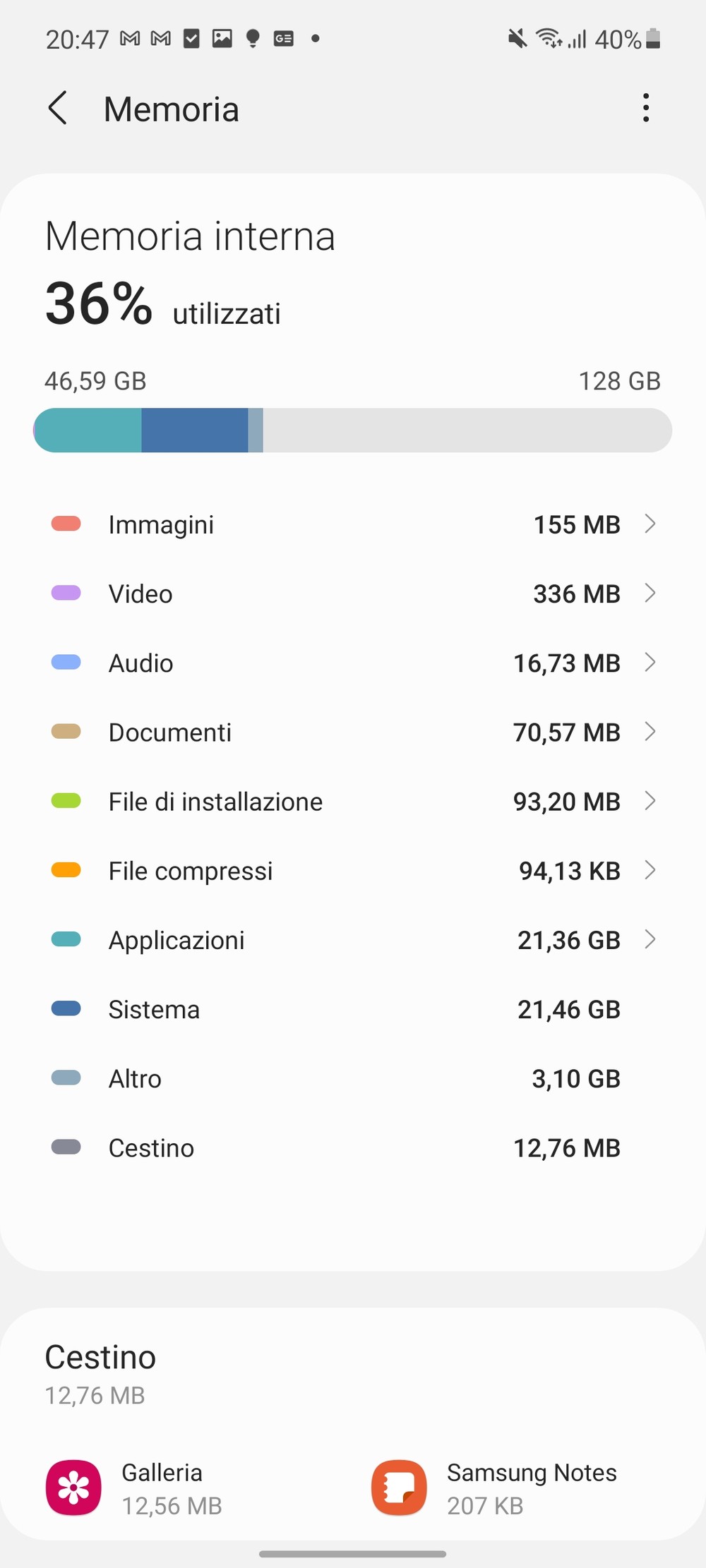
Task: Open the Documenti storage row
Action: coord(353,732)
